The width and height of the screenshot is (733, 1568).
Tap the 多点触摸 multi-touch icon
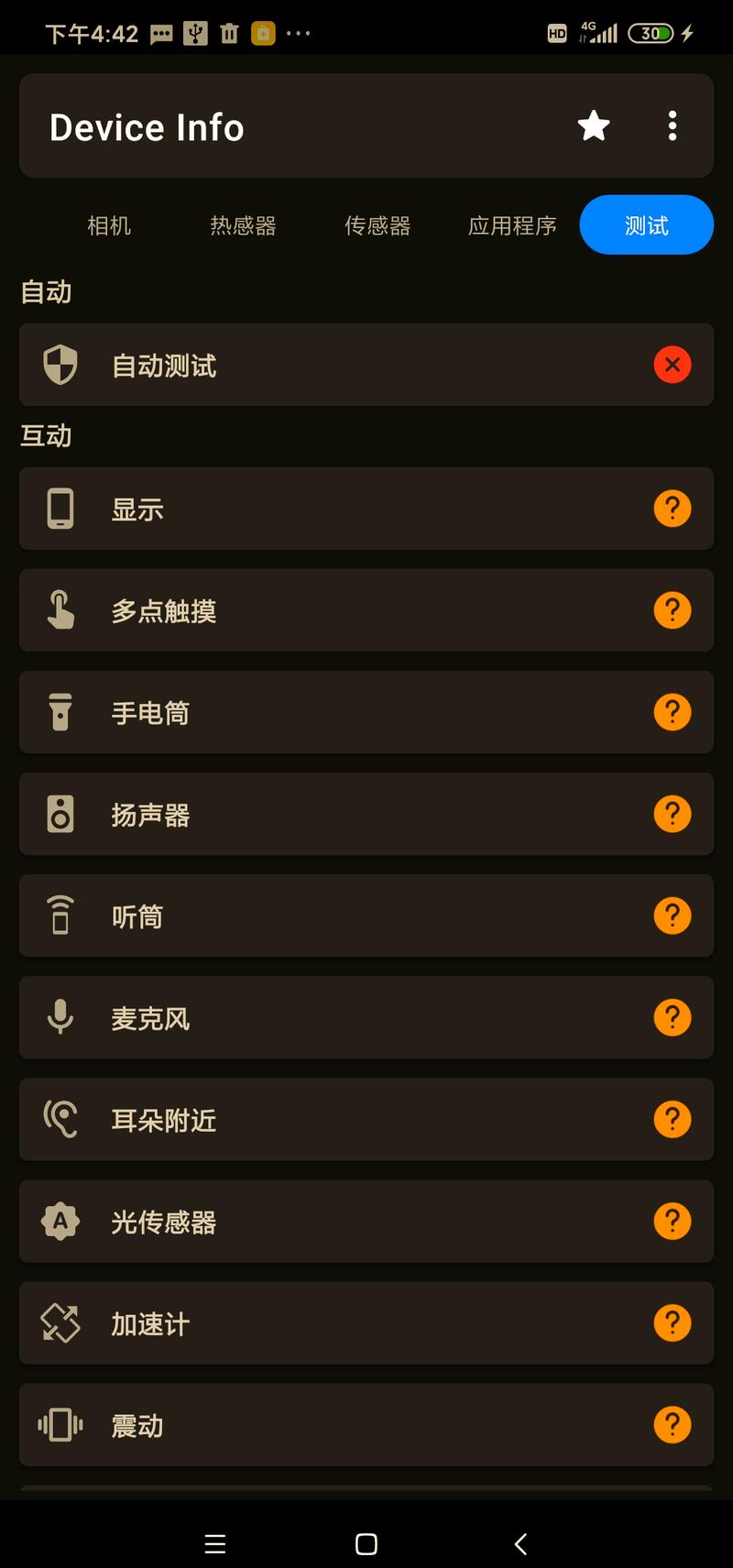[x=60, y=610]
